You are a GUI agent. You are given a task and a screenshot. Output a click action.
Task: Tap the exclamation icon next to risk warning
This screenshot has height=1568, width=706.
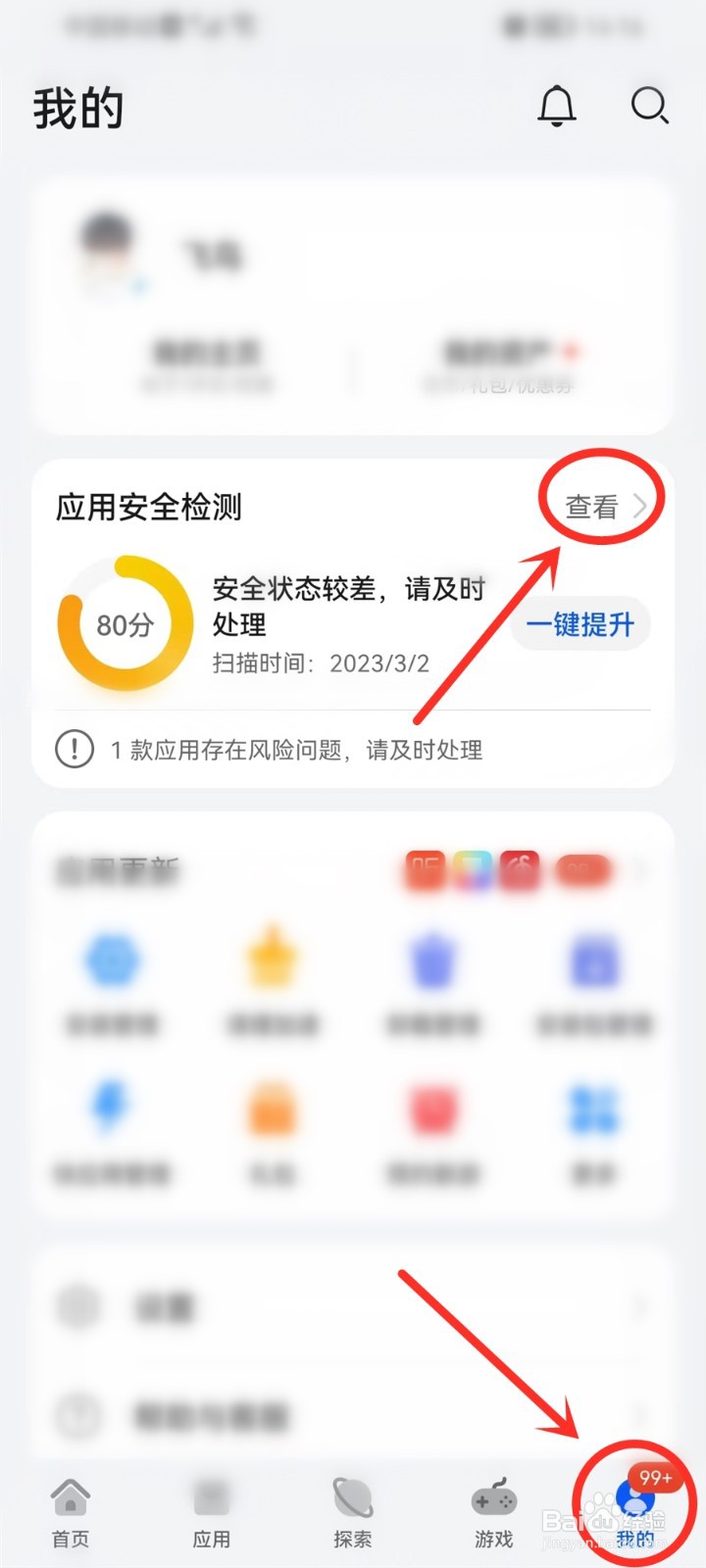74,751
